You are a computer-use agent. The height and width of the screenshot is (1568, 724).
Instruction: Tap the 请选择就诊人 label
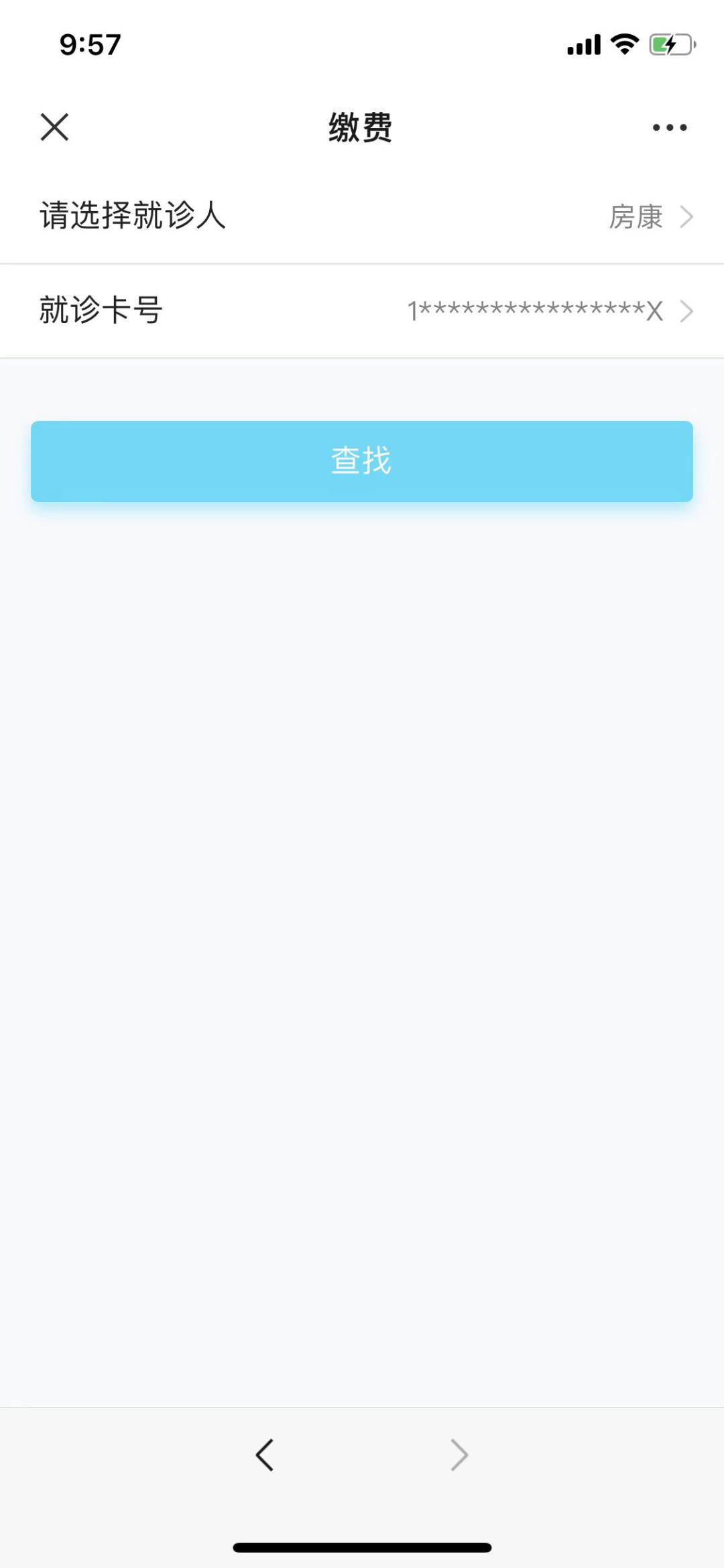click(x=132, y=216)
